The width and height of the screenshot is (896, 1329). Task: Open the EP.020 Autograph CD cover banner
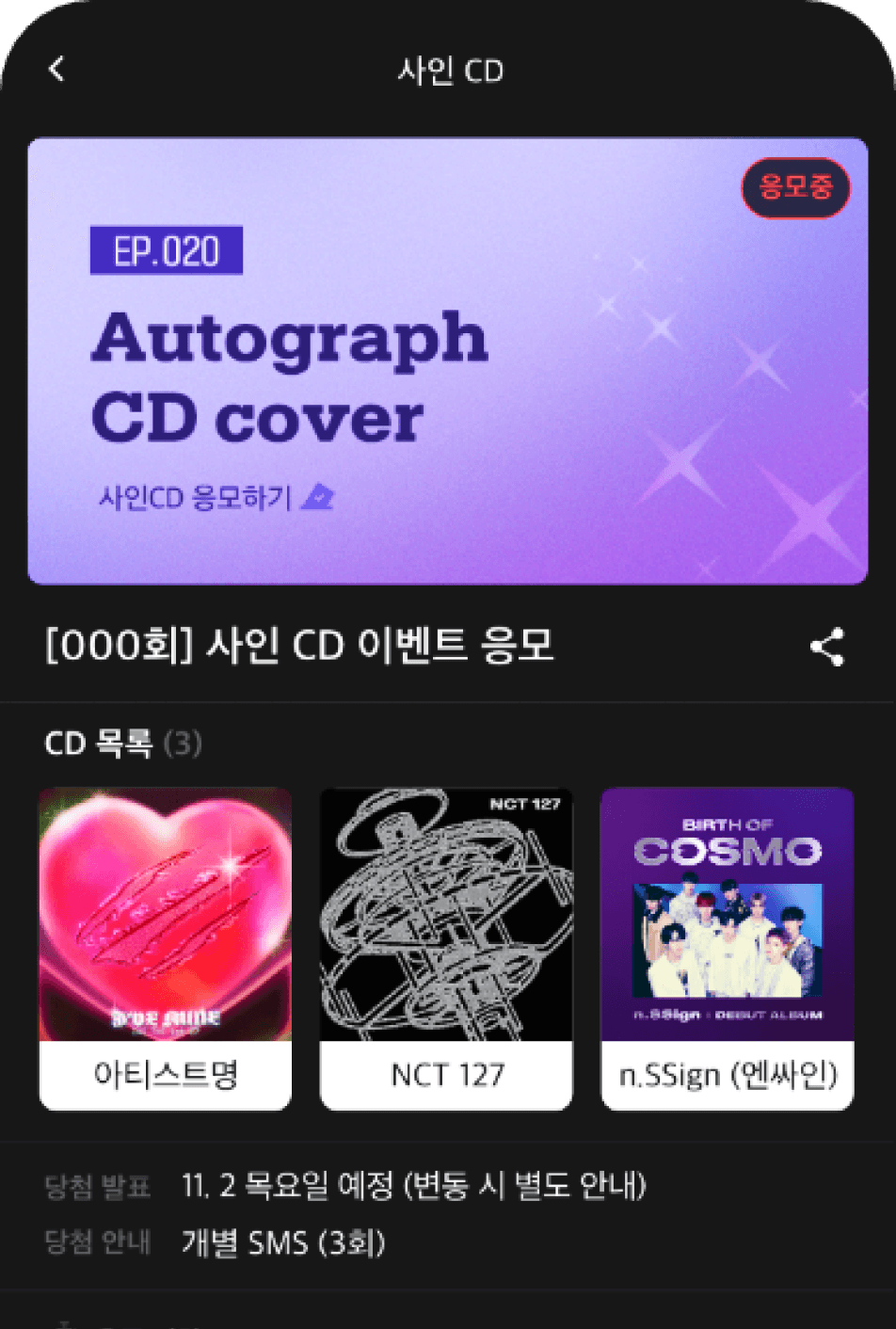(x=448, y=361)
